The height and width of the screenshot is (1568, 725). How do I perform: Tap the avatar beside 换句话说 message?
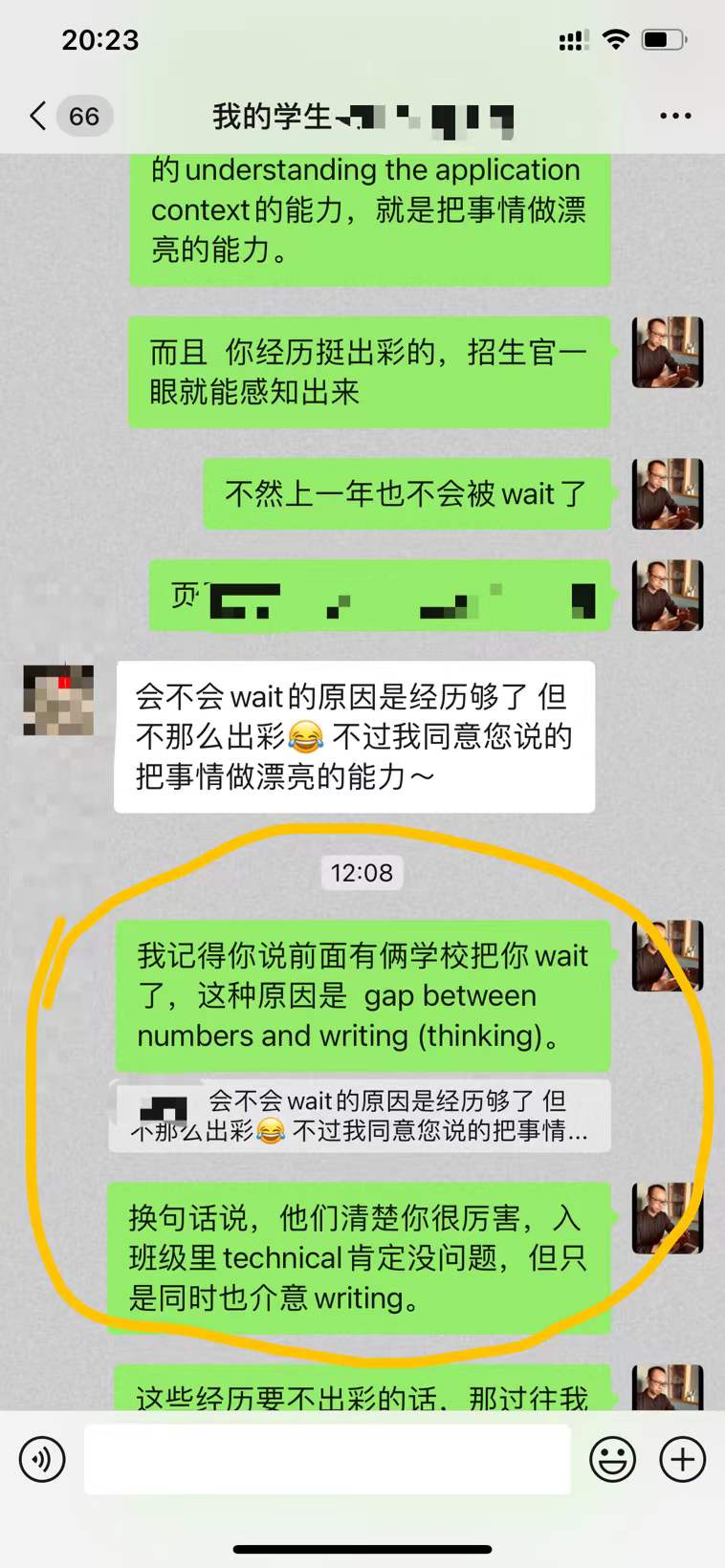[x=668, y=1218]
